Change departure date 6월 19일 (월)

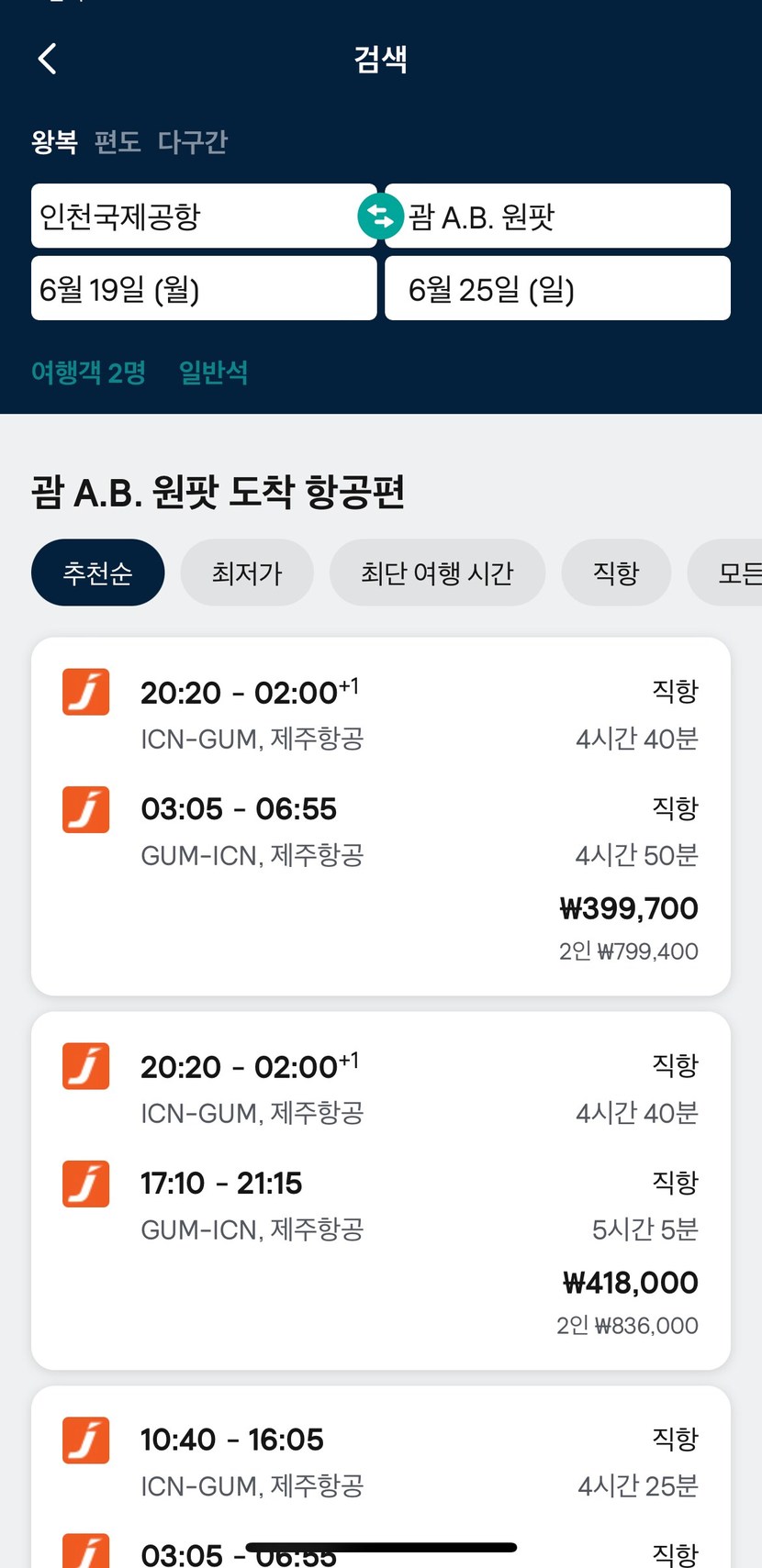click(x=204, y=288)
